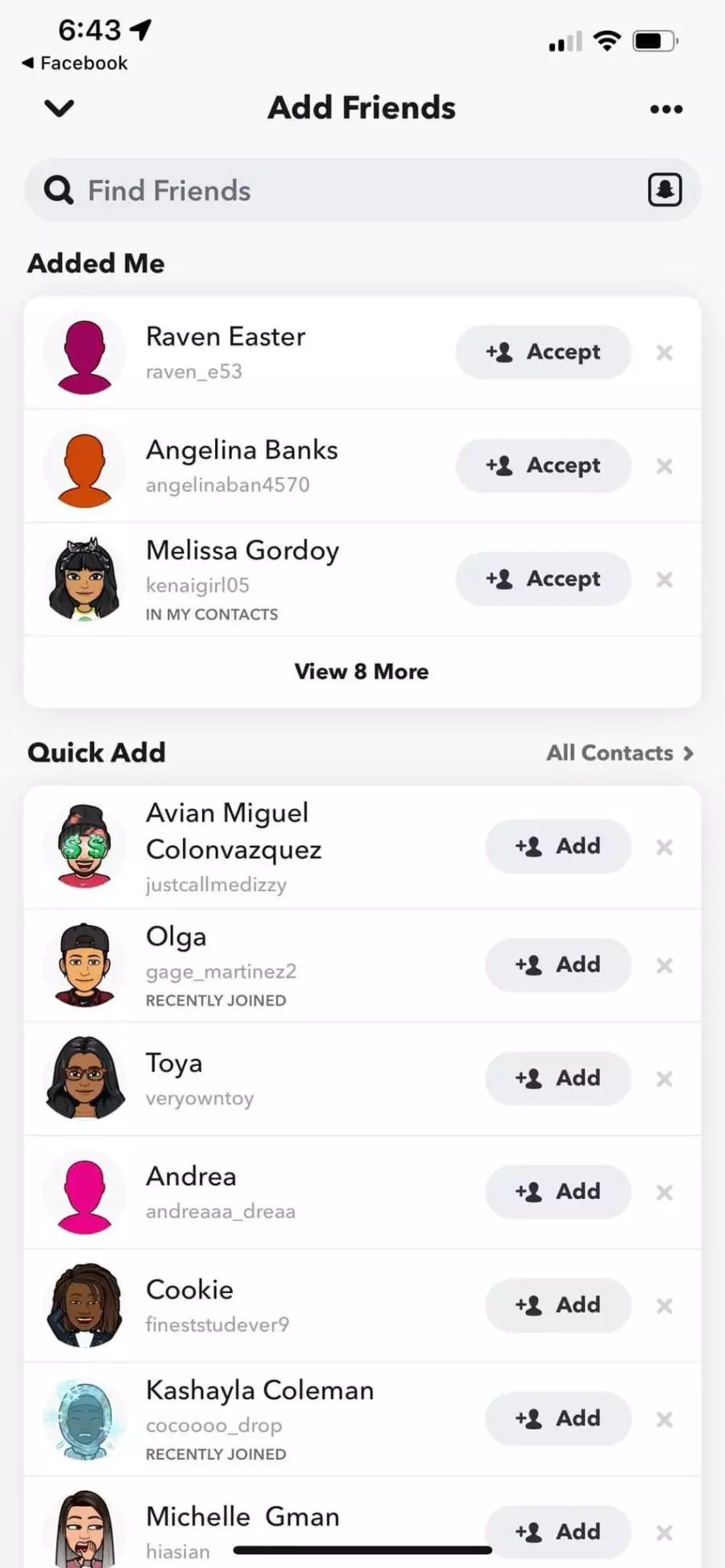Add Toya as a friend
725x1568 pixels.
(x=557, y=1078)
